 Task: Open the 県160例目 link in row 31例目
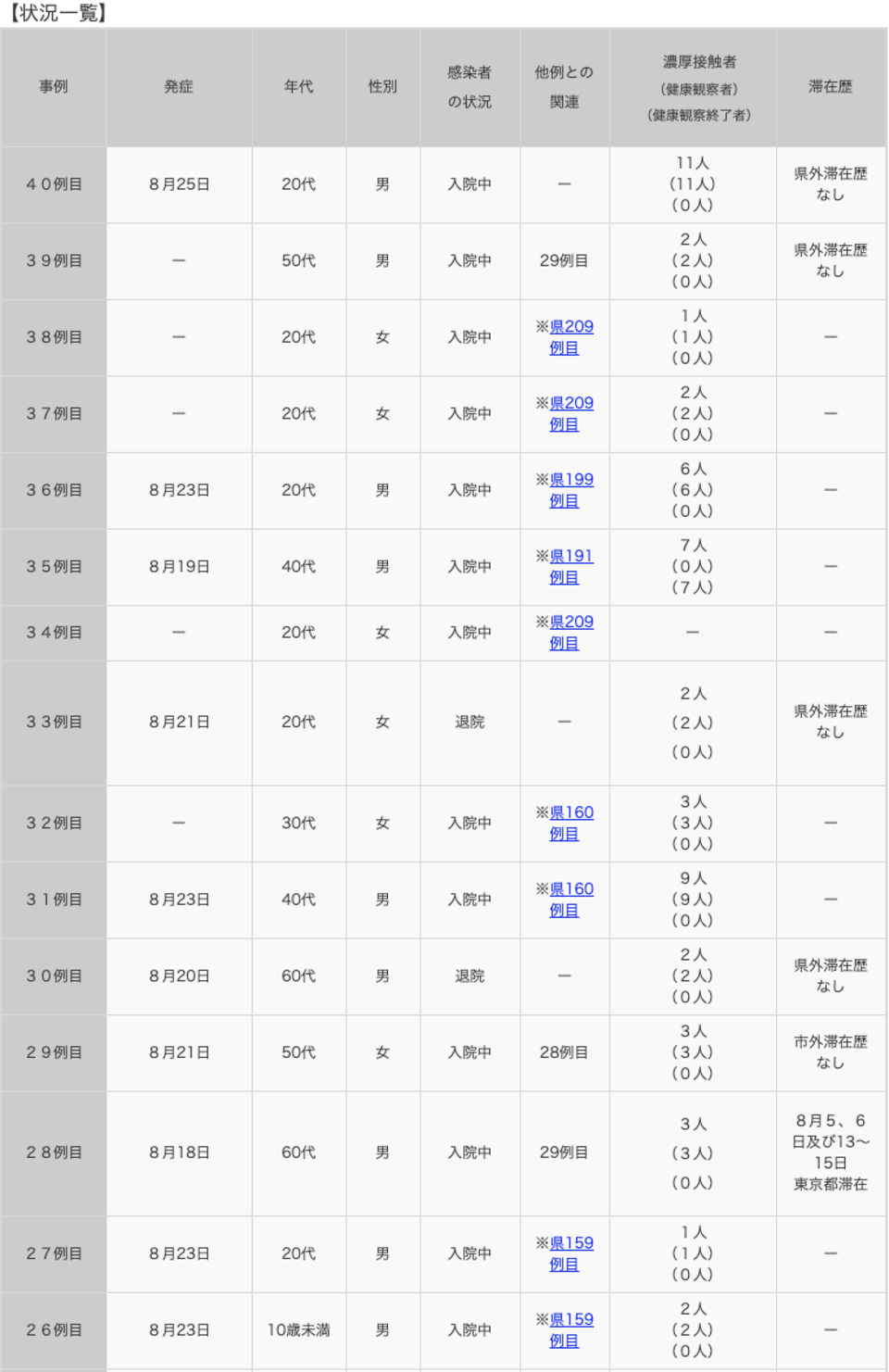tap(571, 889)
